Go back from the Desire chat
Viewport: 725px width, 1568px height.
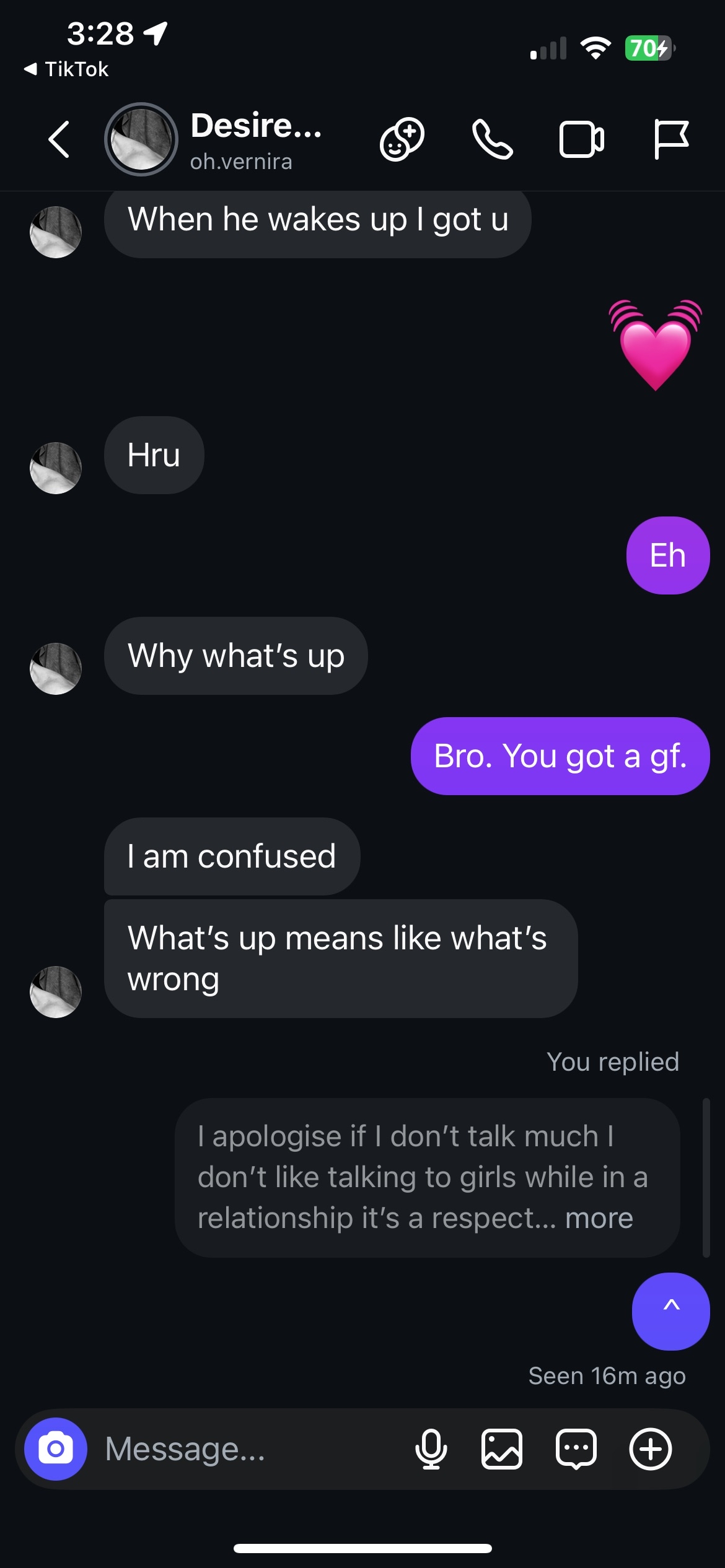tap(59, 139)
